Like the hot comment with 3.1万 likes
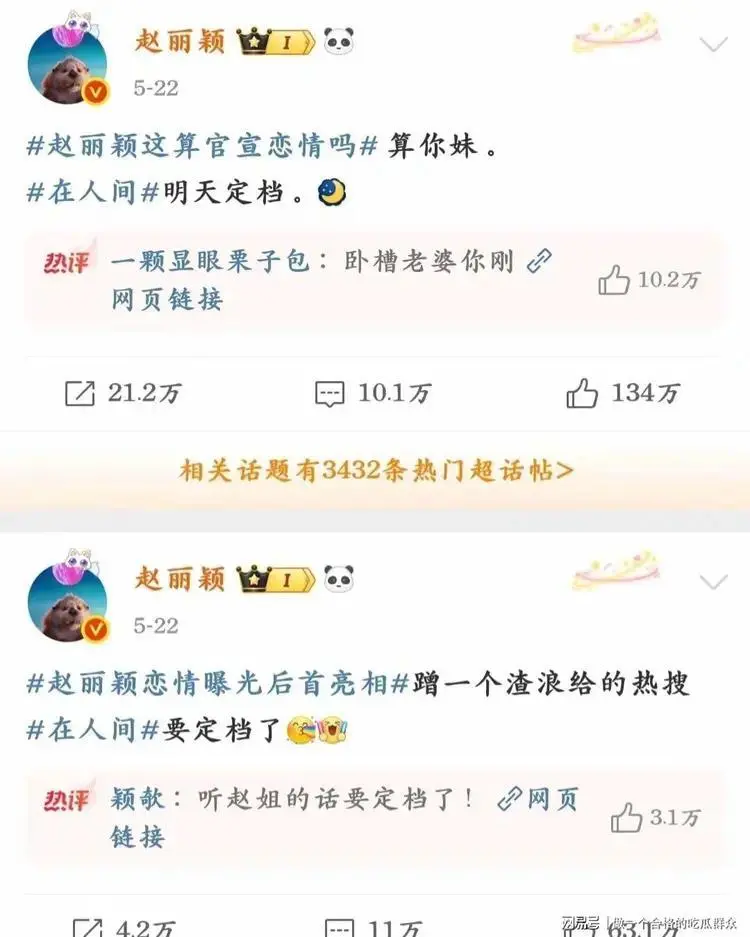Screen dimensions: 750x937 point(627,819)
